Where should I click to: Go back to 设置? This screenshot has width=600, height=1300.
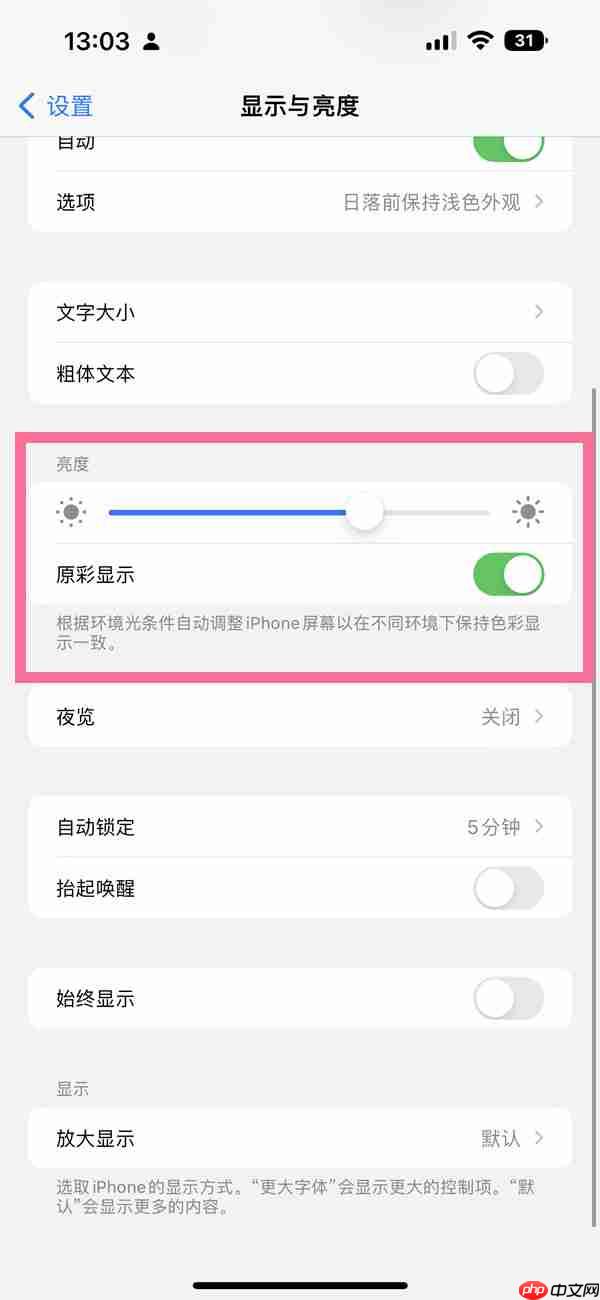[x=56, y=105]
